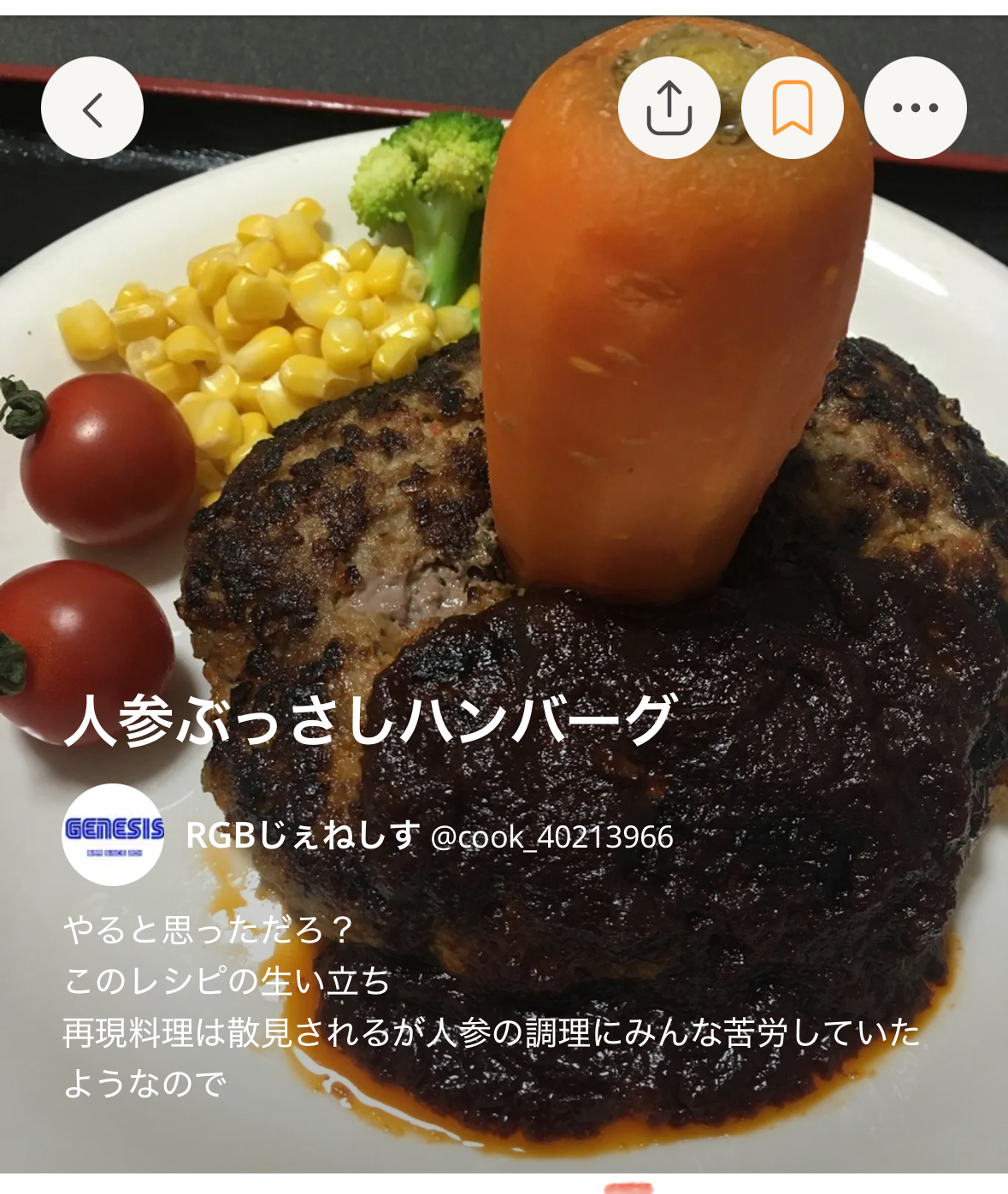
Task: Bookmark this recipe
Action: point(792,109)
